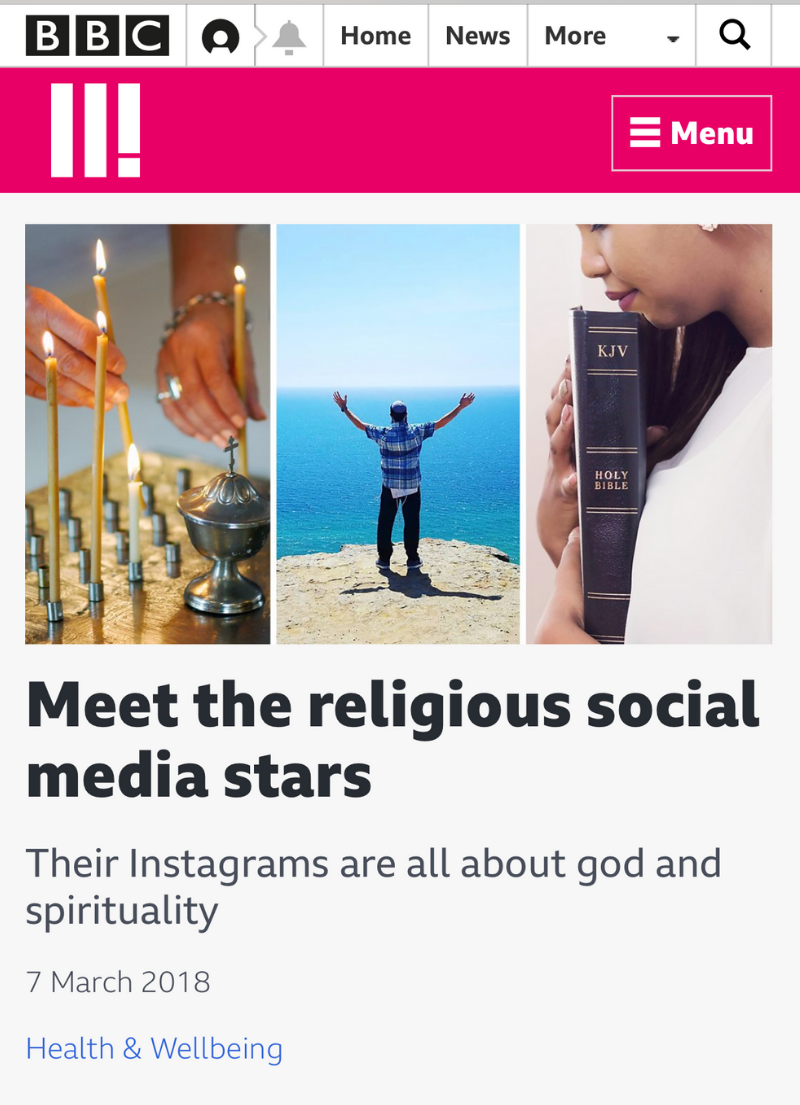
Task: Expand the More dropdown
Action: (x=610, y=37)
